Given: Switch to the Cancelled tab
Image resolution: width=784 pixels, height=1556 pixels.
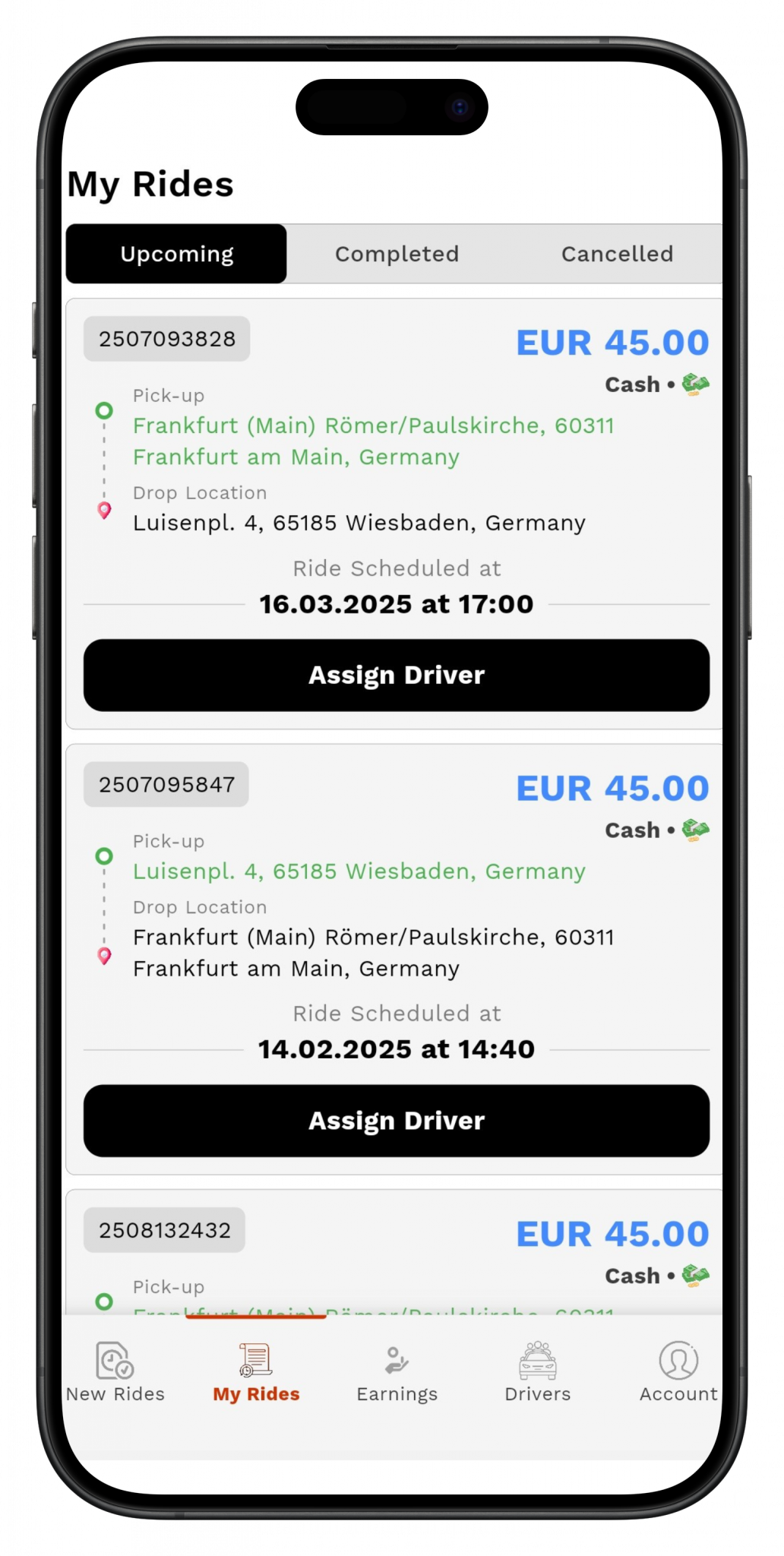Looking at the screenshot, I should coord(617,254).
